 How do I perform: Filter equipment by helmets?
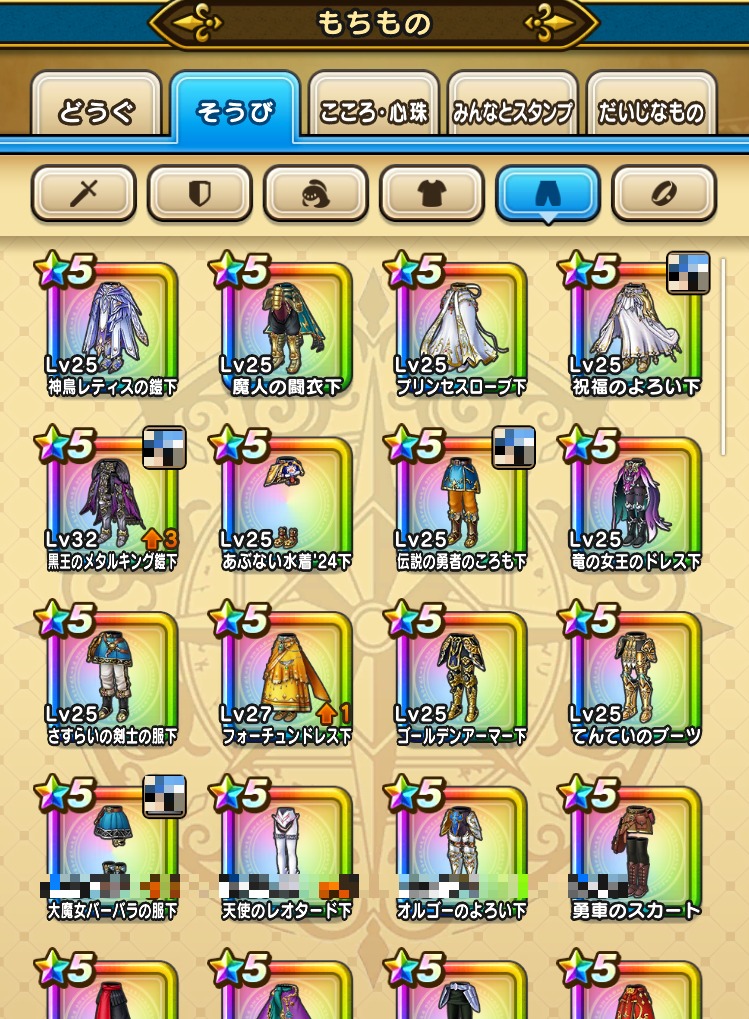[316, 193]
